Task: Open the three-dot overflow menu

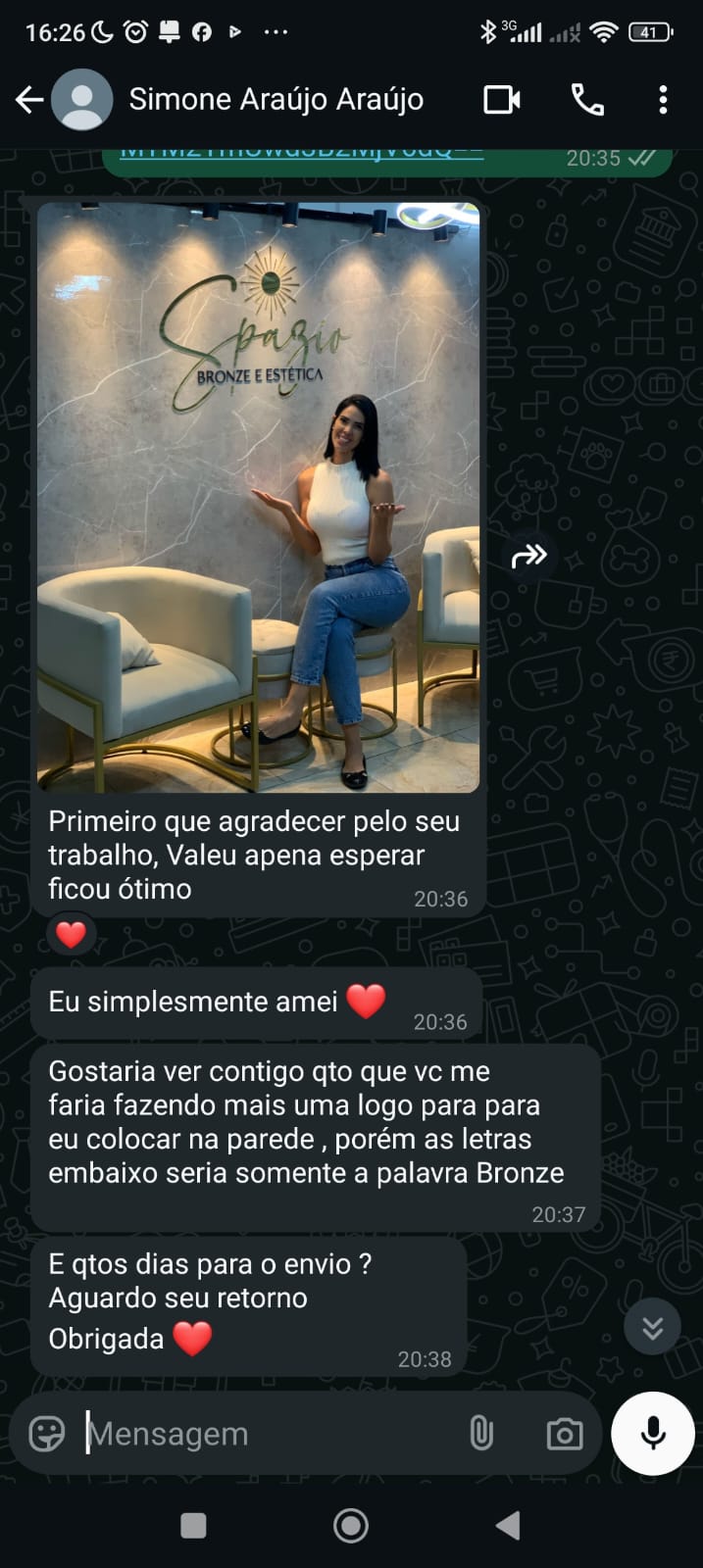Action: pos(663,99)
